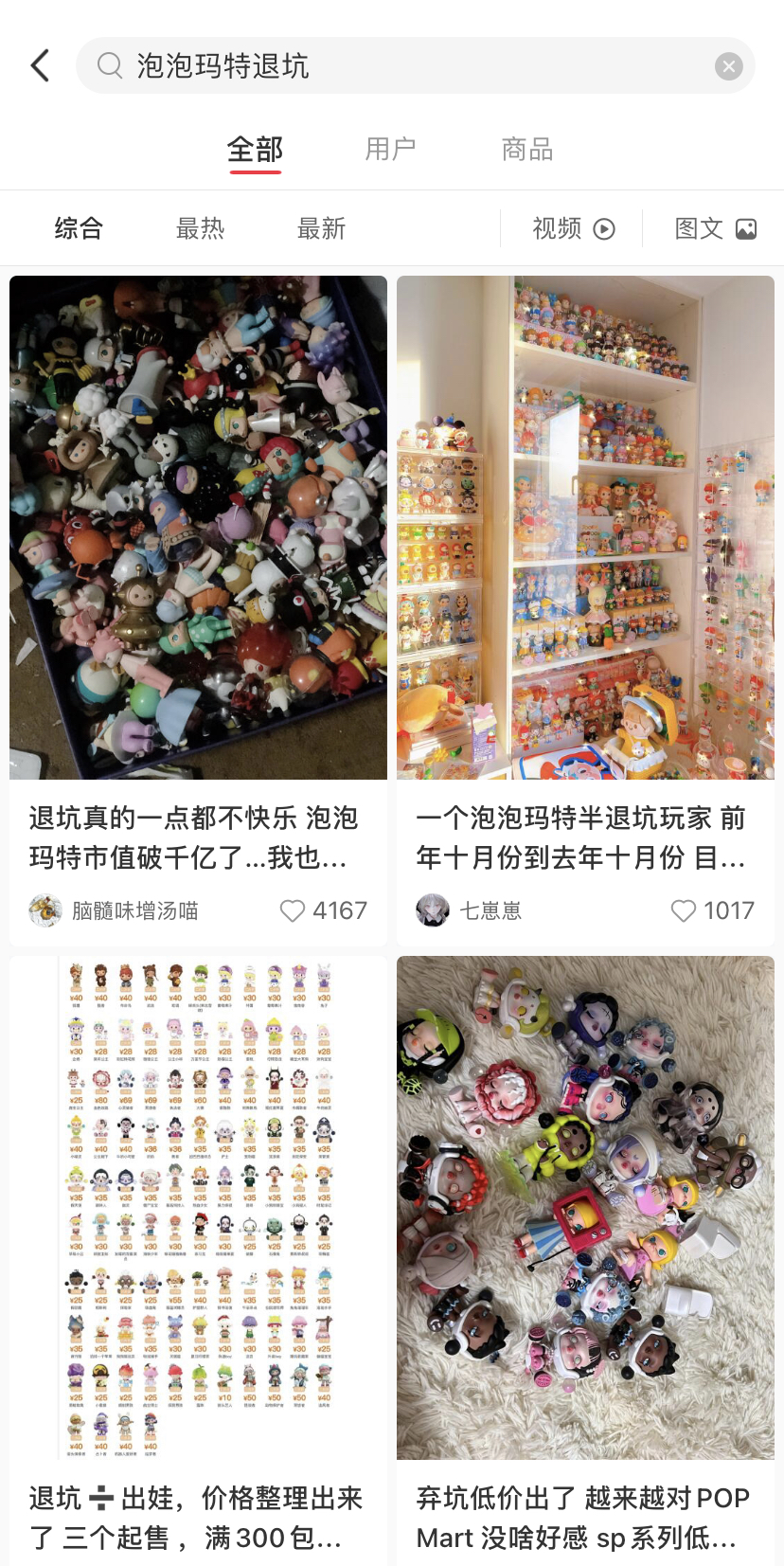
Task: Open the 弃坑低价出了 post
Action: 584,1208
